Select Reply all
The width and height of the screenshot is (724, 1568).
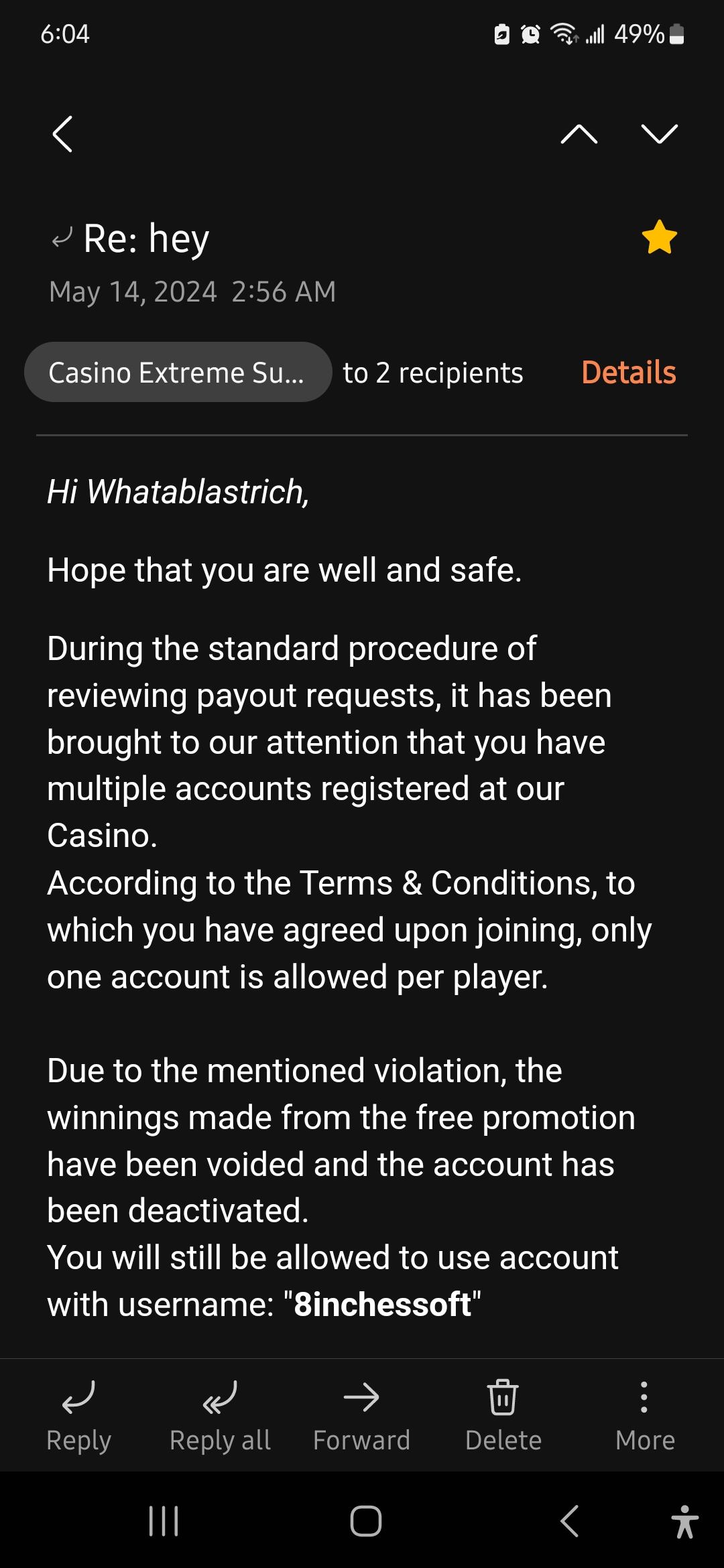pos(220,1415)
